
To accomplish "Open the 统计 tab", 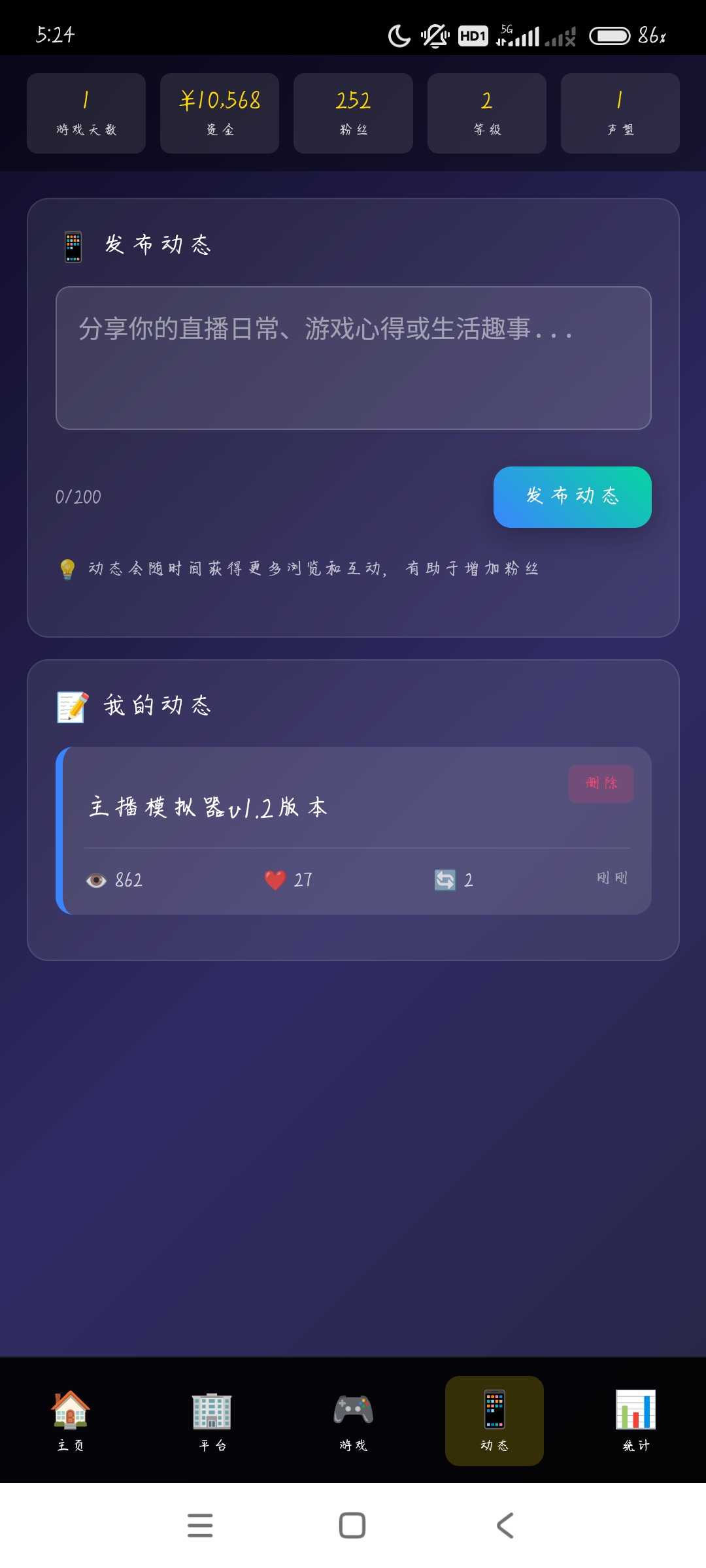I will point(635,1420).
